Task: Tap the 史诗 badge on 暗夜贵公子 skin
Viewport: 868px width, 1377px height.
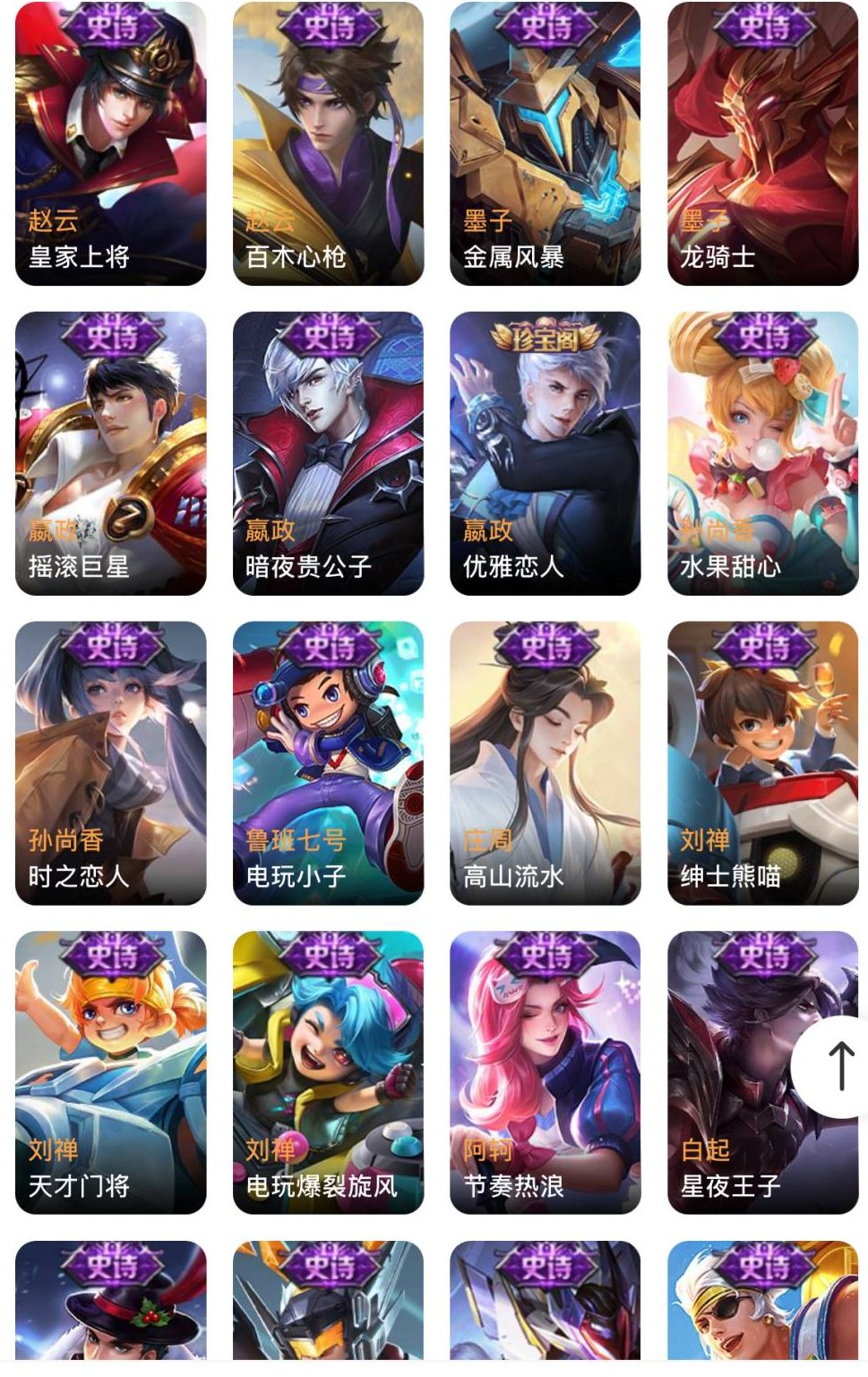Action: [x=329, y=336]
